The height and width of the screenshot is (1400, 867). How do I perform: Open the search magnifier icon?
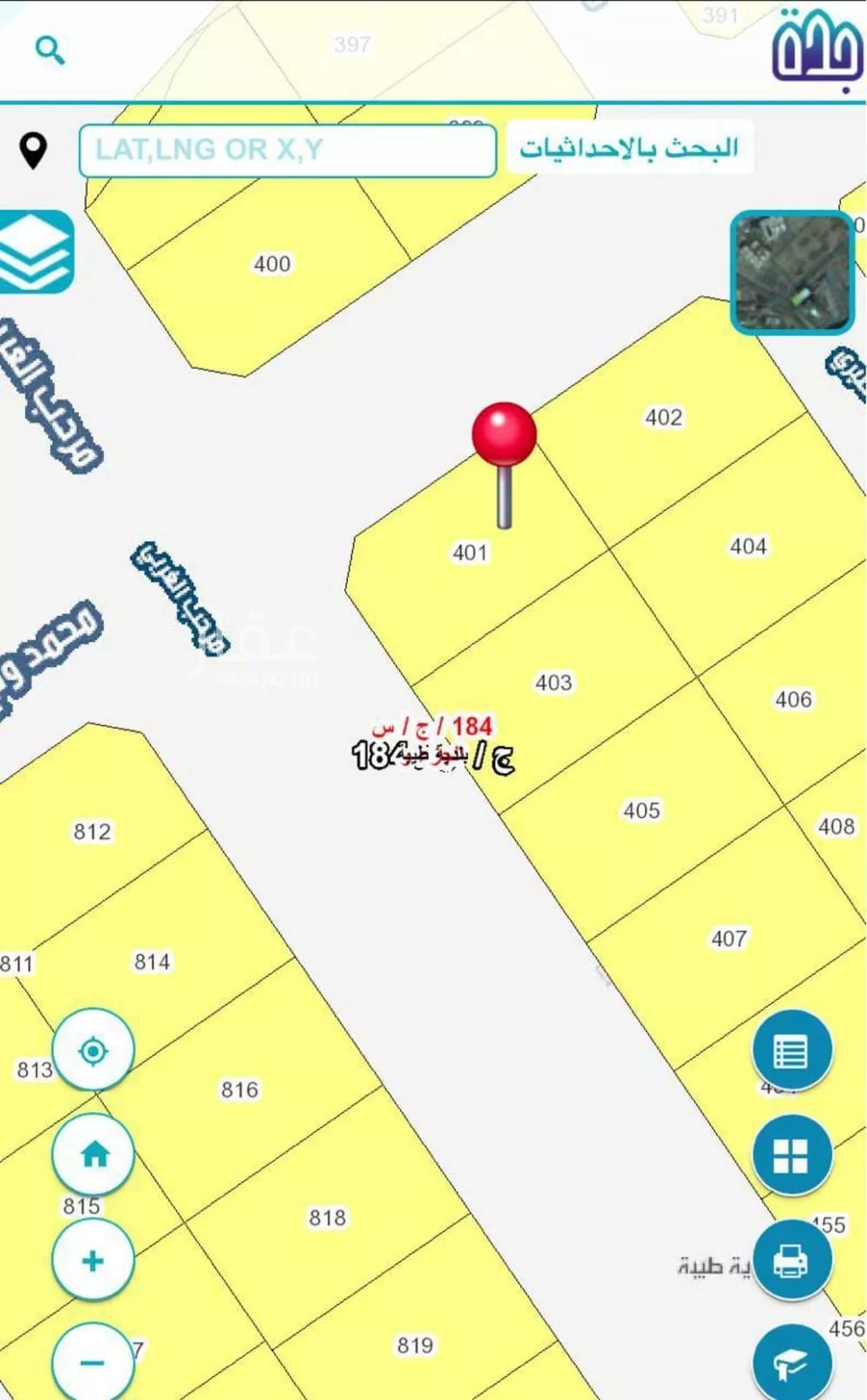click(x=49, y=50)
